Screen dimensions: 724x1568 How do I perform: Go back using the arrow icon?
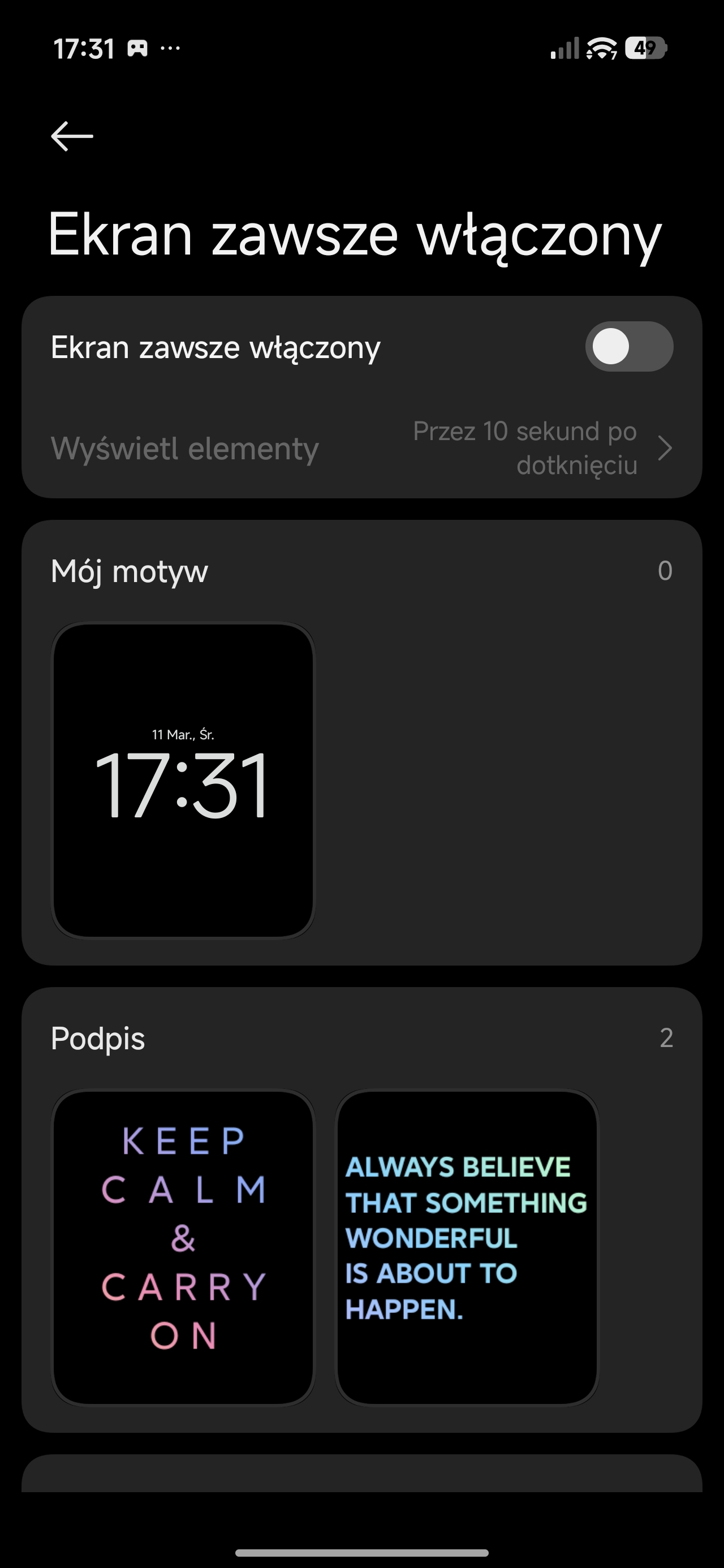tap(72, 136)
